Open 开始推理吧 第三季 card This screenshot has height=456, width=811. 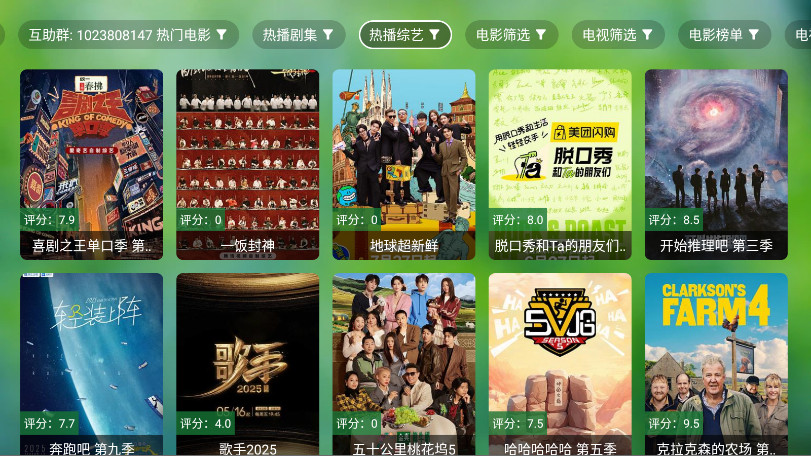point(716,164)
